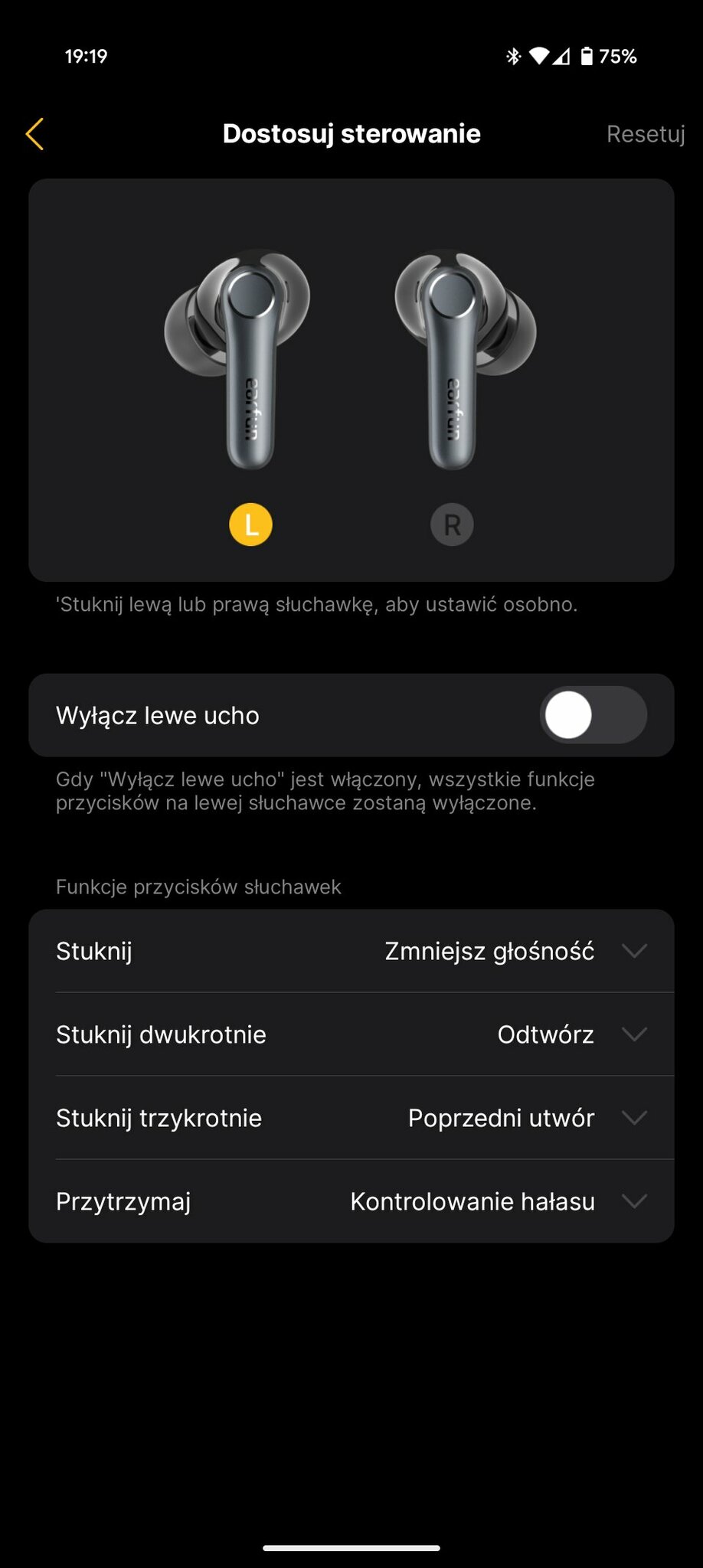Select the left earbud L badge

tap(251, 524)
